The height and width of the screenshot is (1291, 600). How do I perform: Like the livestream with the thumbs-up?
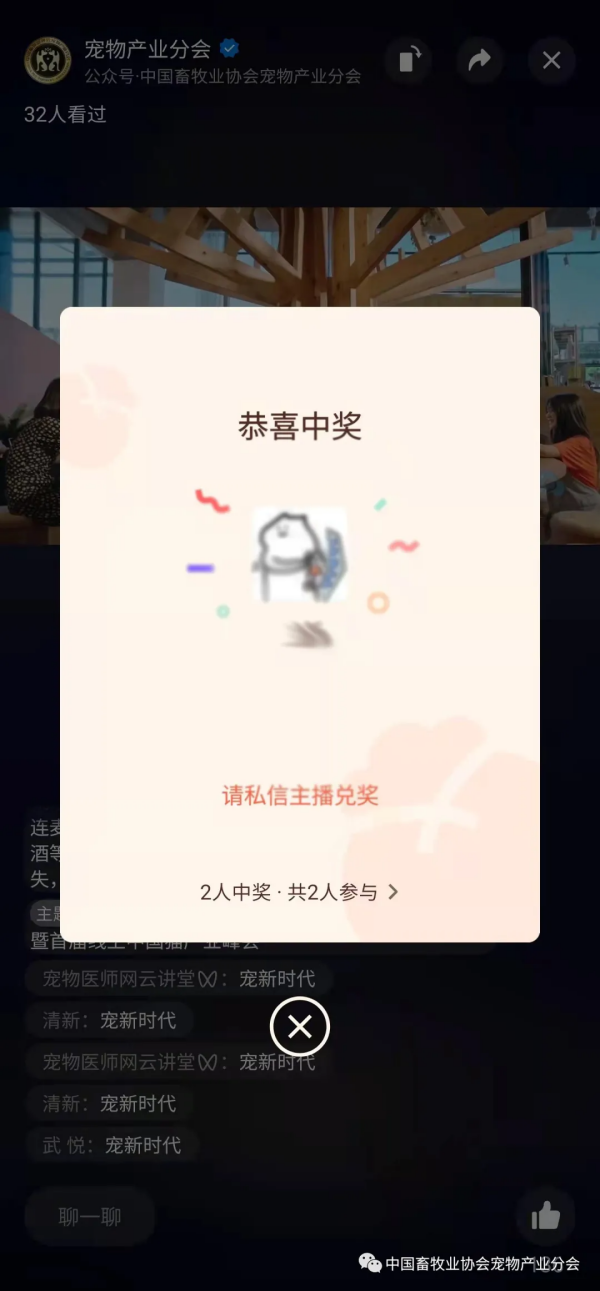pos(546,1216)
